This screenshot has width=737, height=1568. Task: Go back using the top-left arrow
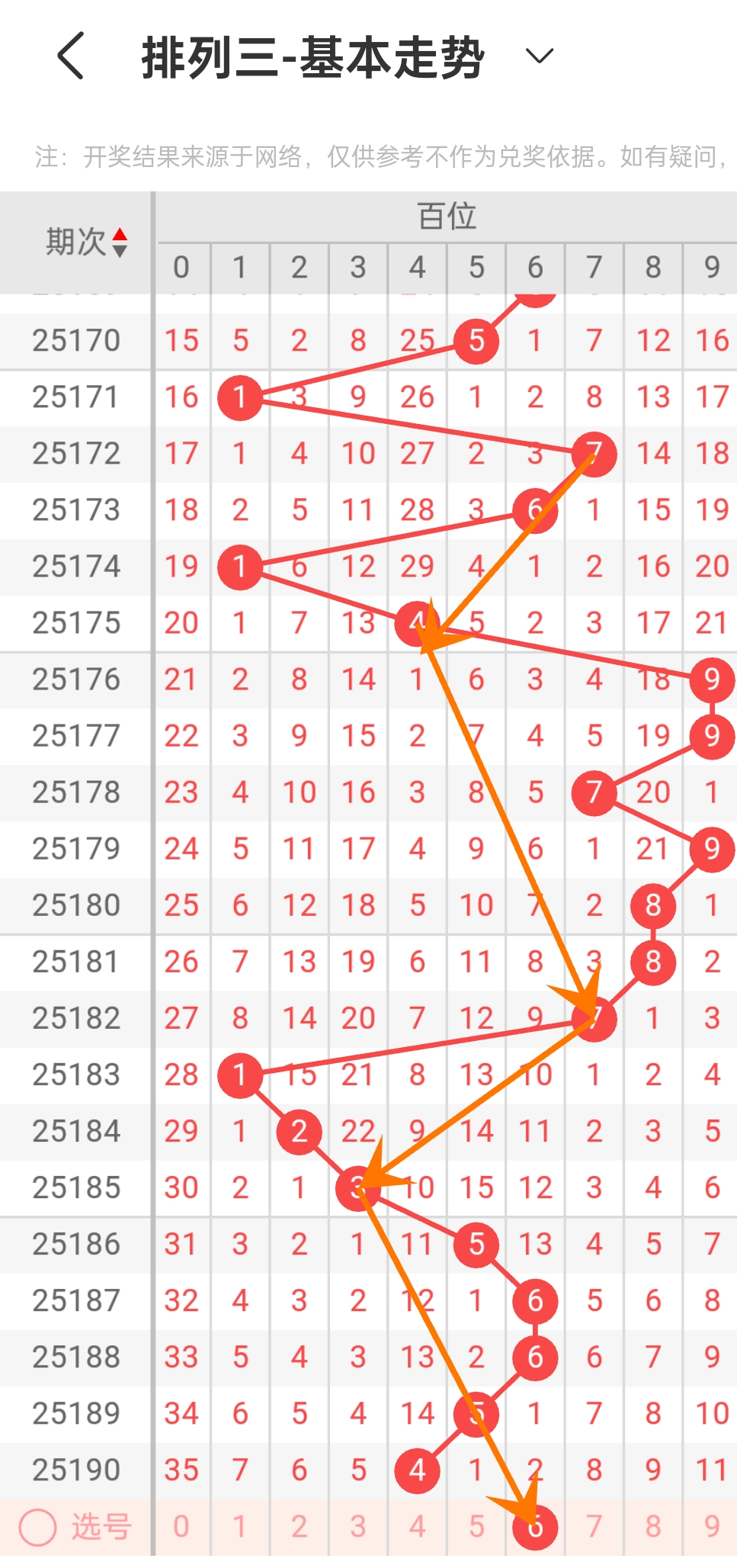71,56
